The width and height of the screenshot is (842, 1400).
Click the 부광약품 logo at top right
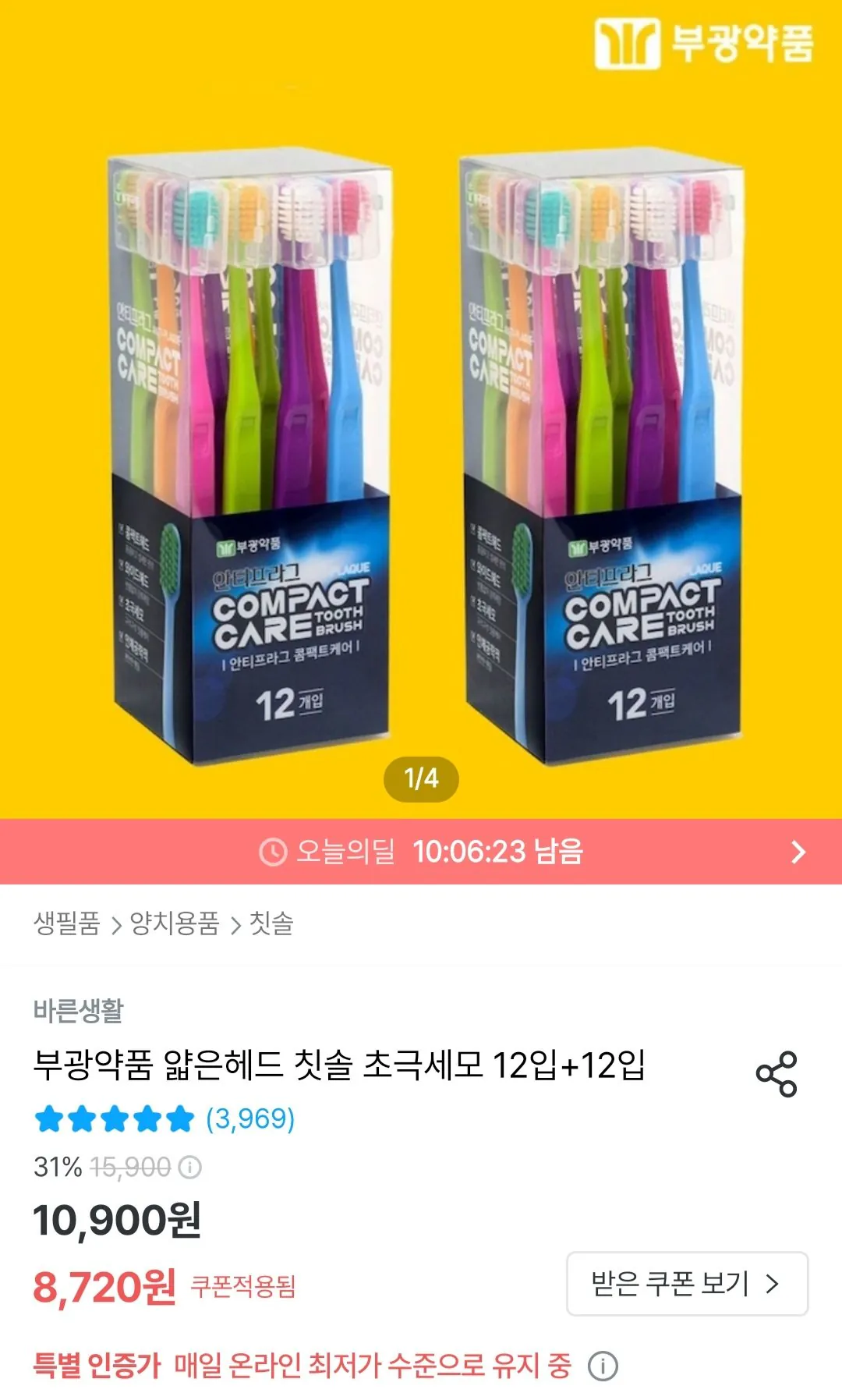(x=706, y=44)
